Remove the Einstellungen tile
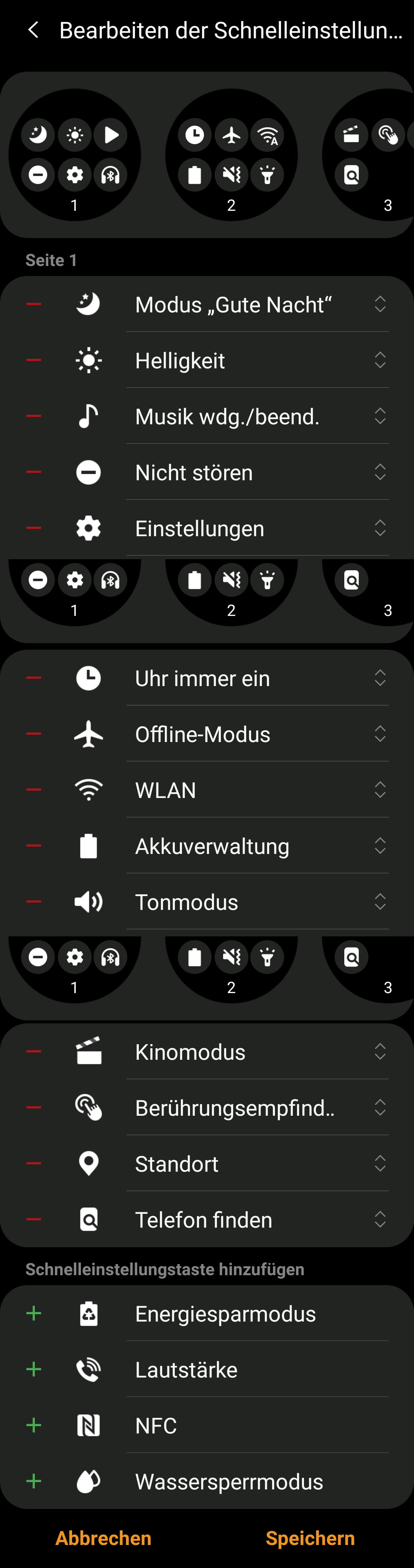The height and width of the screenshot is (1568, 414). point(34,528)
